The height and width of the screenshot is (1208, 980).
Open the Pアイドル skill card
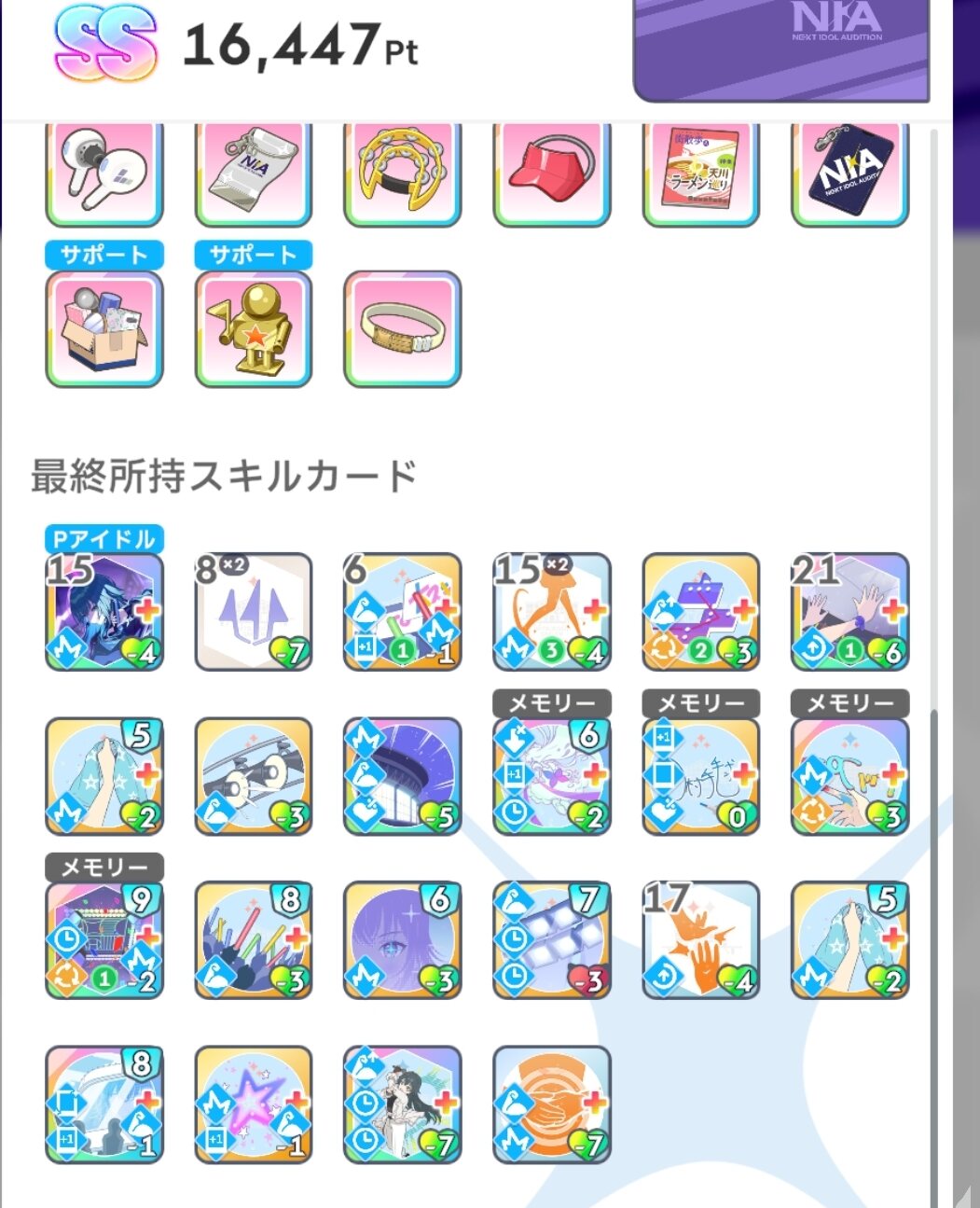tap(104, 612)
